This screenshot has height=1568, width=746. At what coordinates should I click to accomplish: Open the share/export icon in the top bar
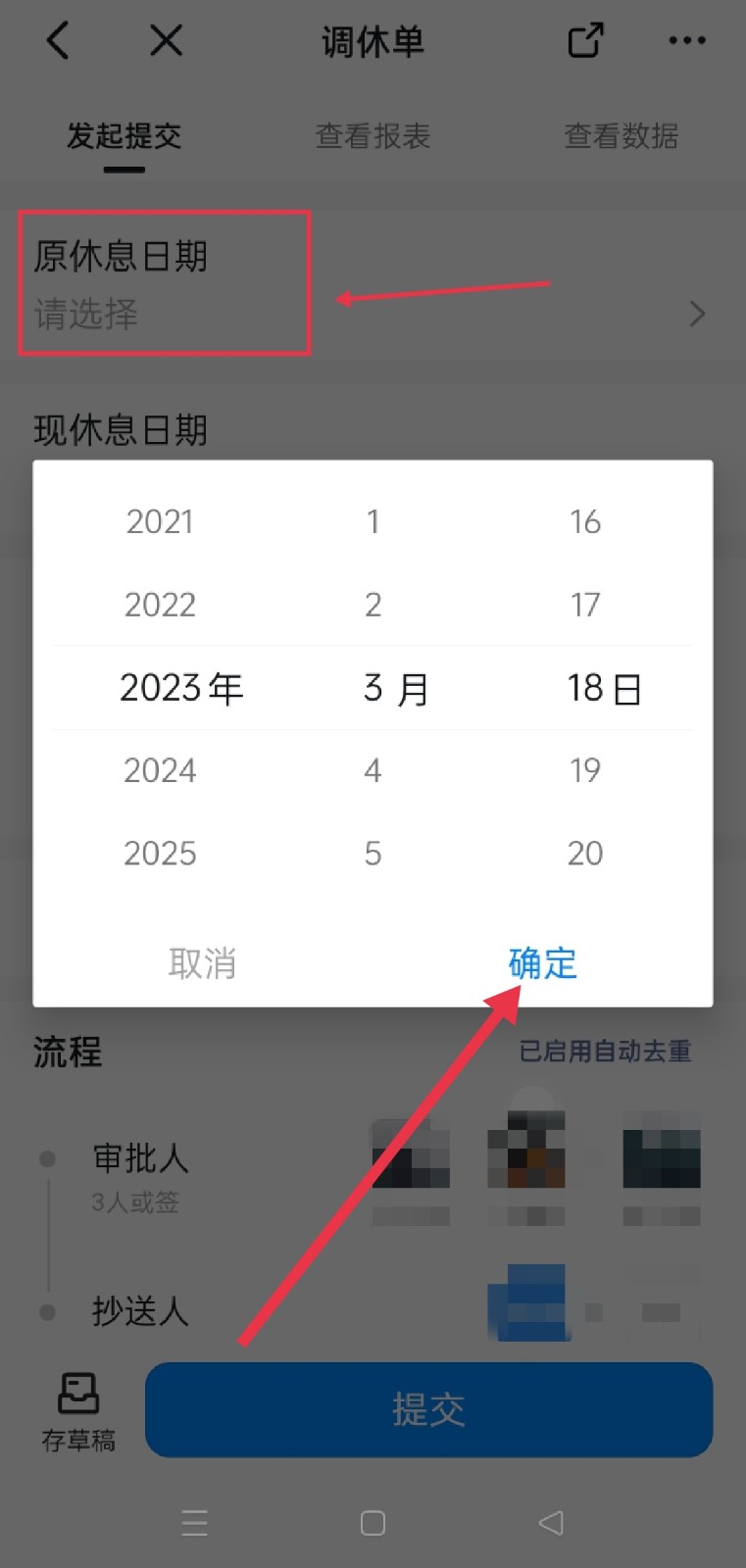(585, 40)
